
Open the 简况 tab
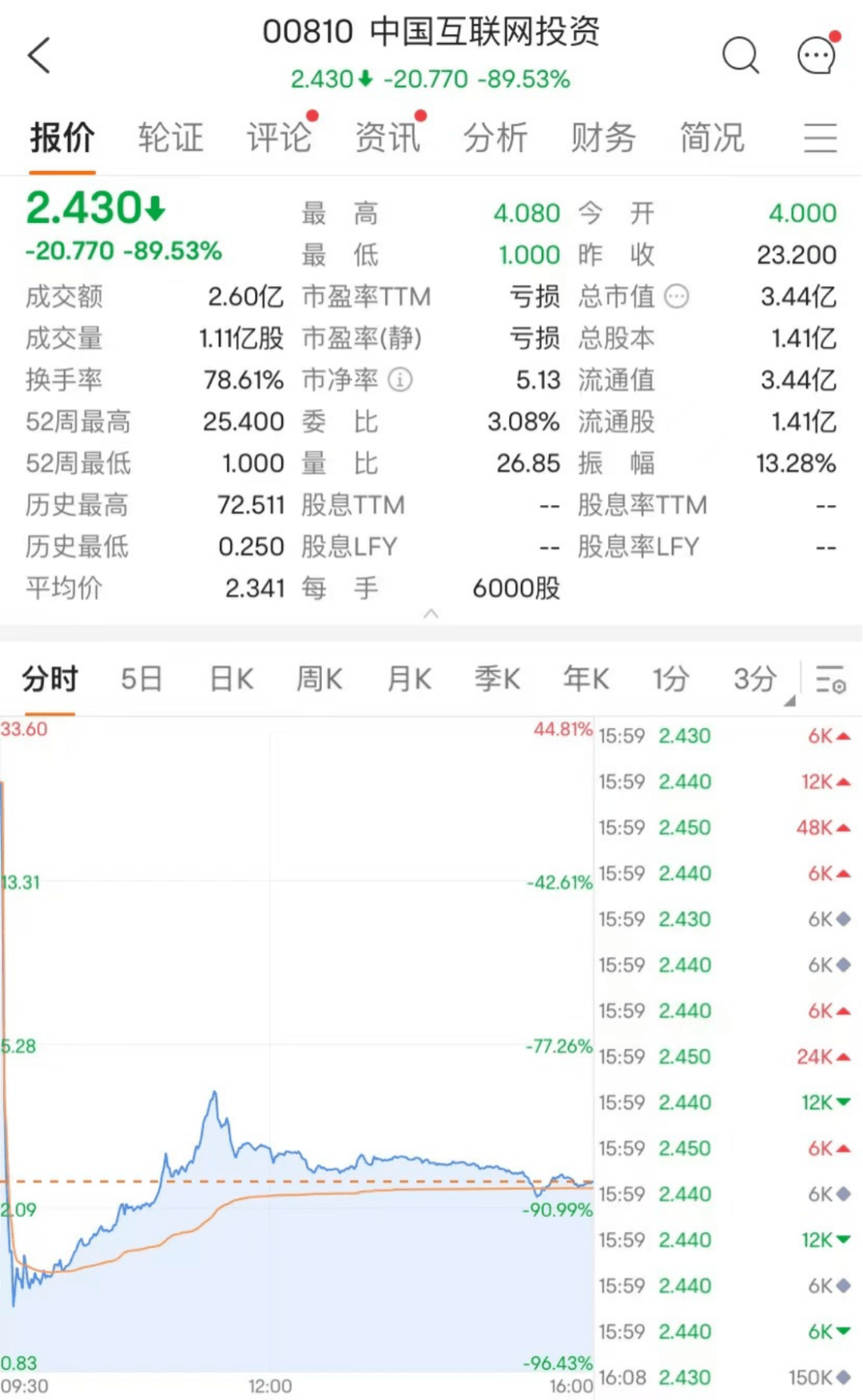[x=711, y=137]
